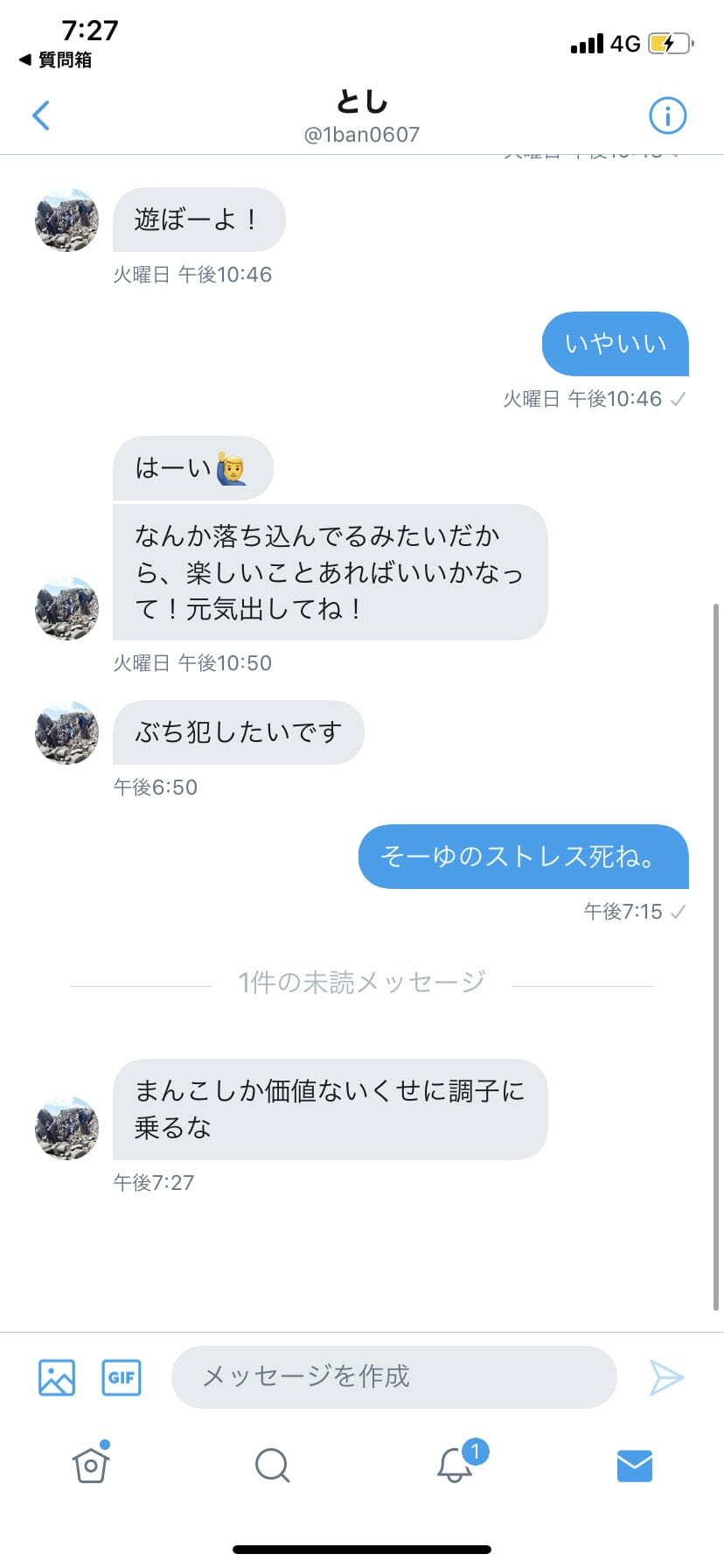724x1568 pixels.
Task: Open conversation info for とし
Action: click(x=667, y=115)
